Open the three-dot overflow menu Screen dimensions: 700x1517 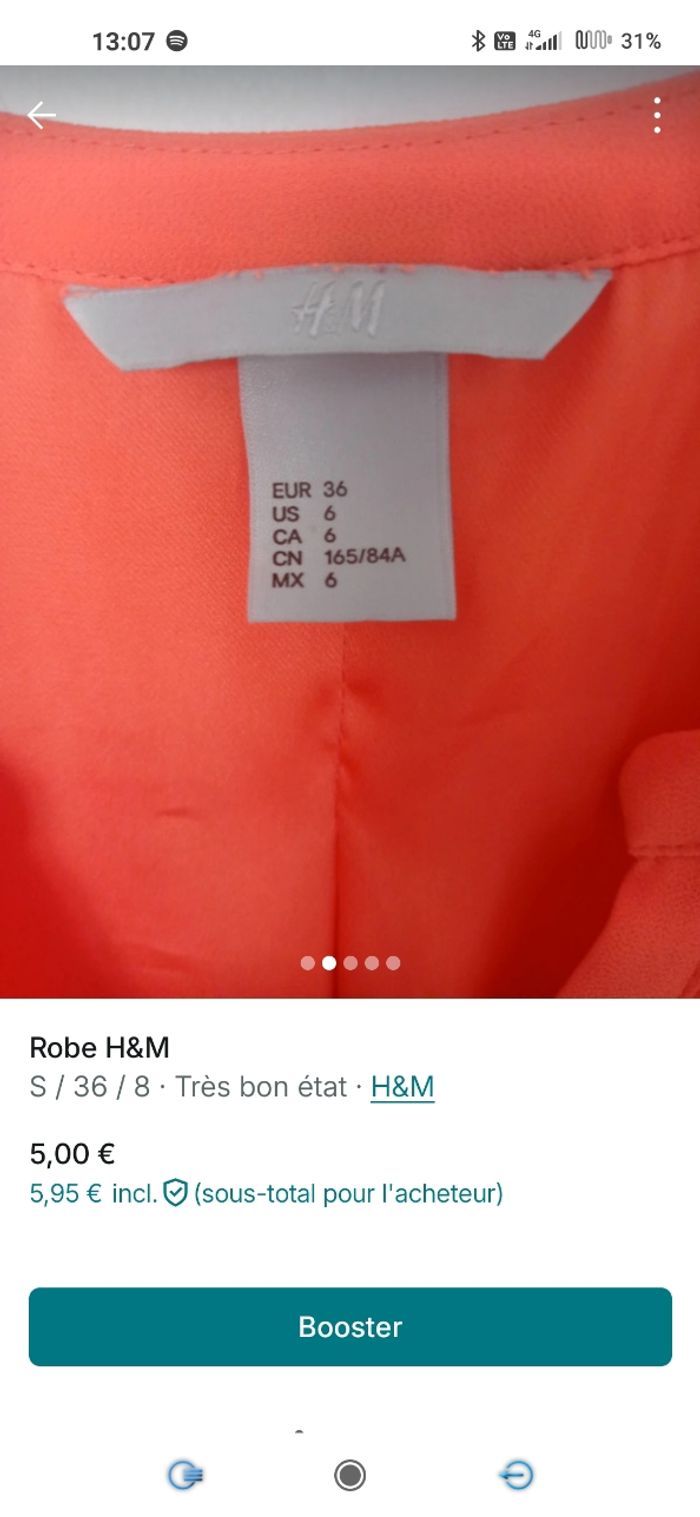click(657, 116)
